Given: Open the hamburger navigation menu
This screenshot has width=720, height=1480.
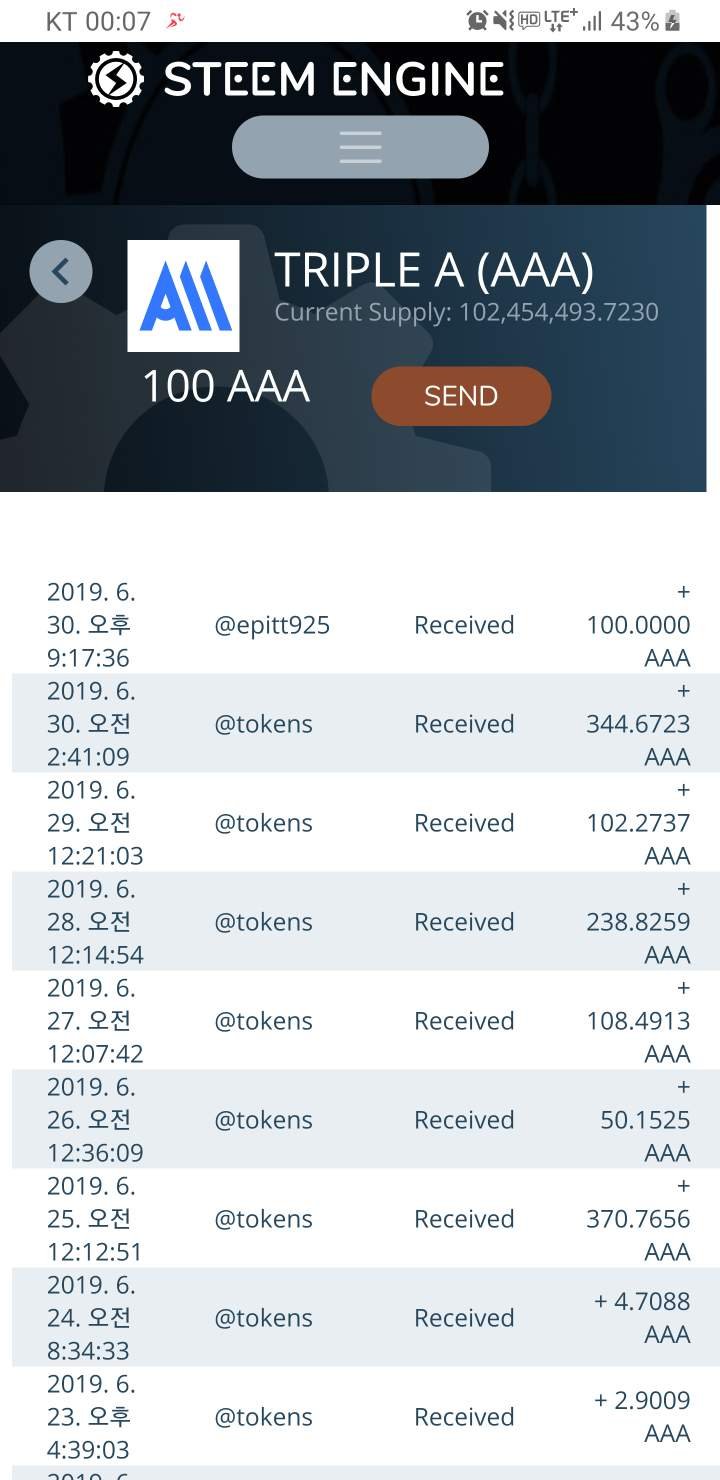Looking at the screenshot, I should 360,147.
